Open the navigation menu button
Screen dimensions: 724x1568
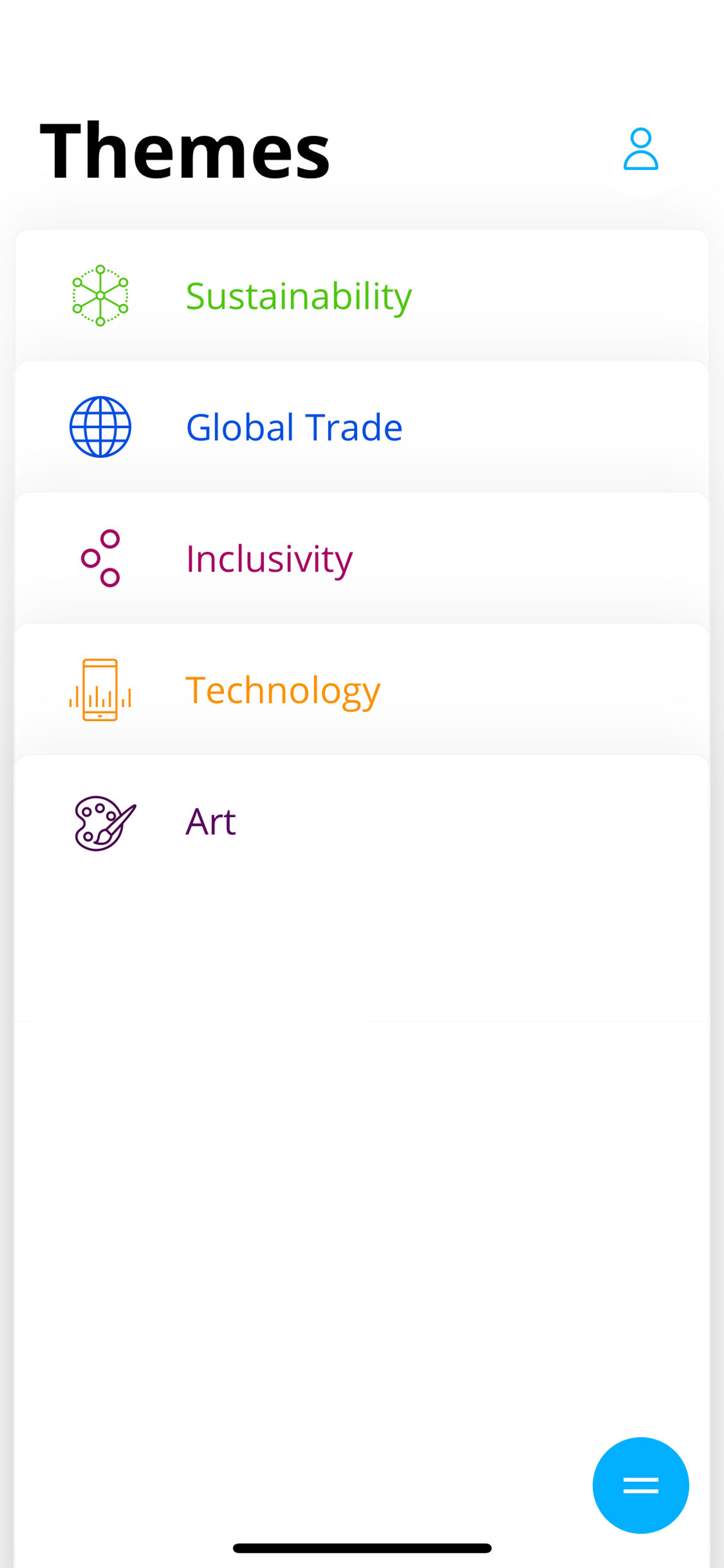point(640,1485)
